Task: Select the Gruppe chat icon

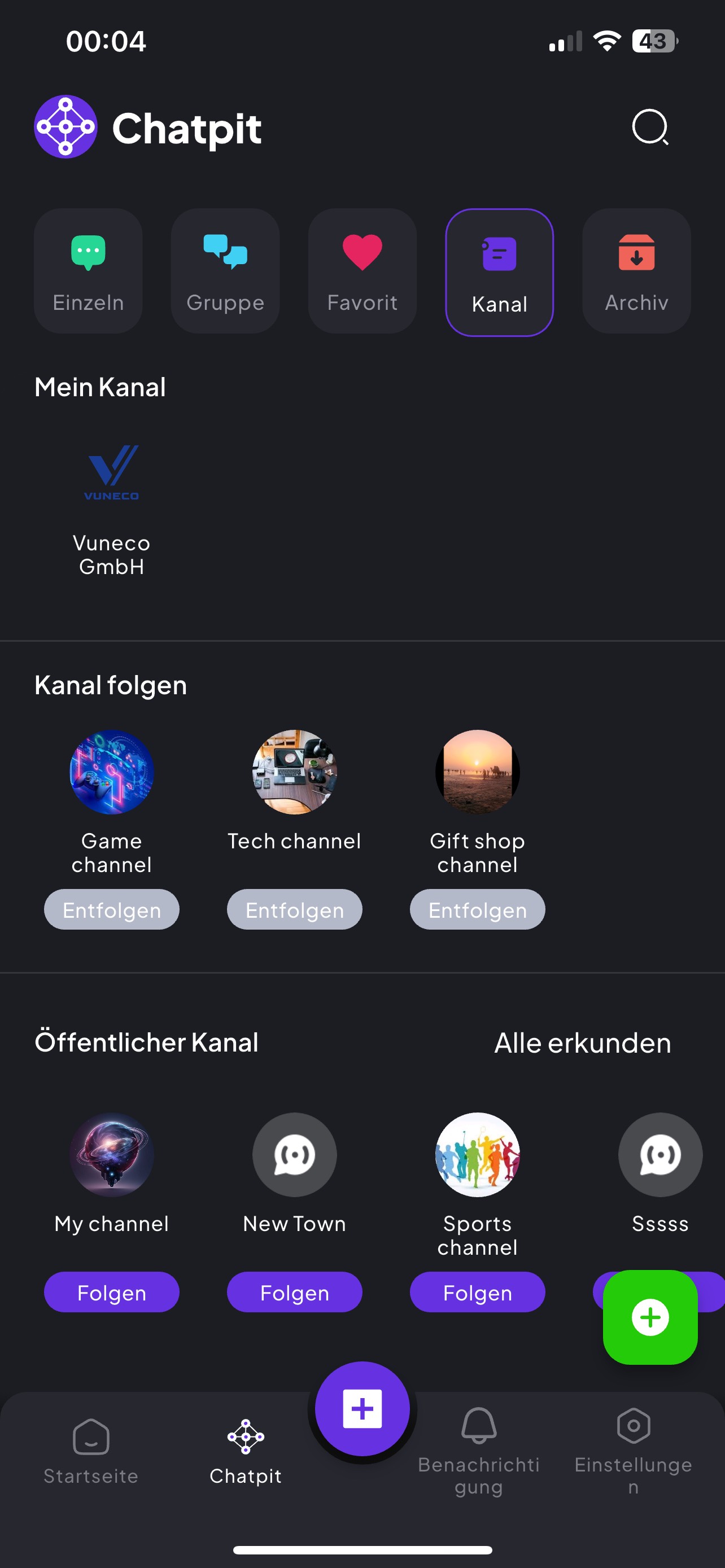Action: pyautogui.click(x=225, y=253)
